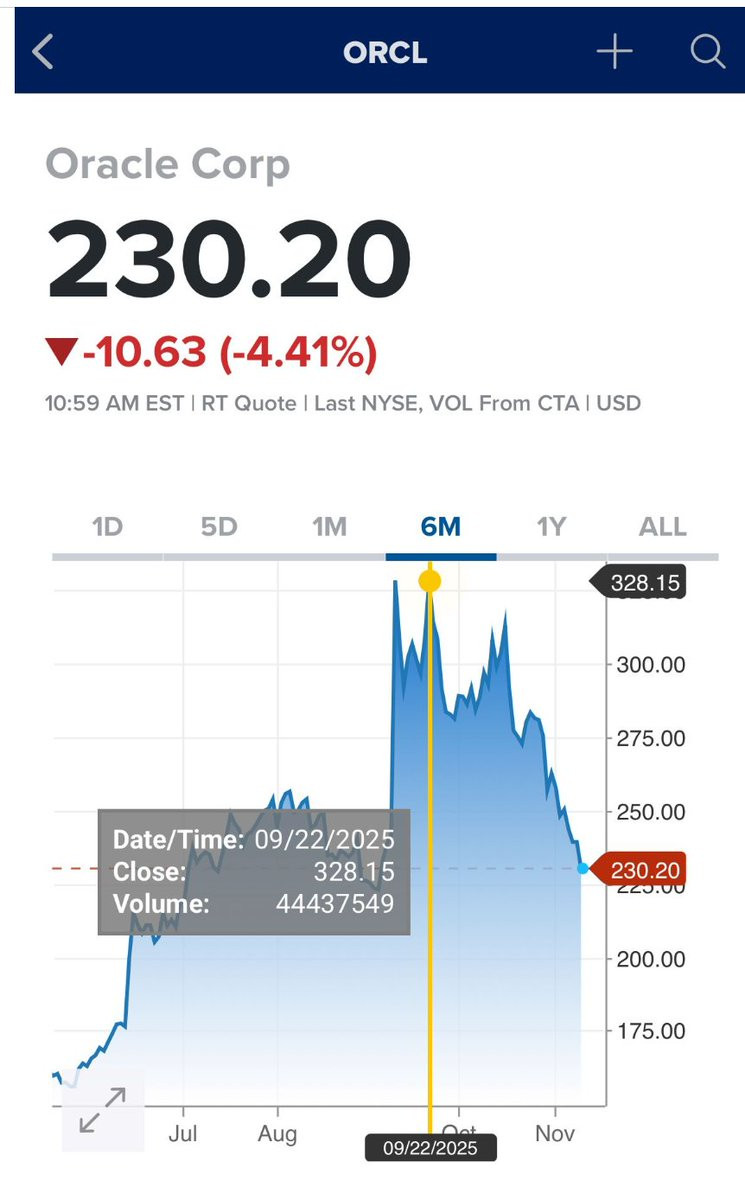Add ORCL to watchlist with plus icon

(615, 52)
